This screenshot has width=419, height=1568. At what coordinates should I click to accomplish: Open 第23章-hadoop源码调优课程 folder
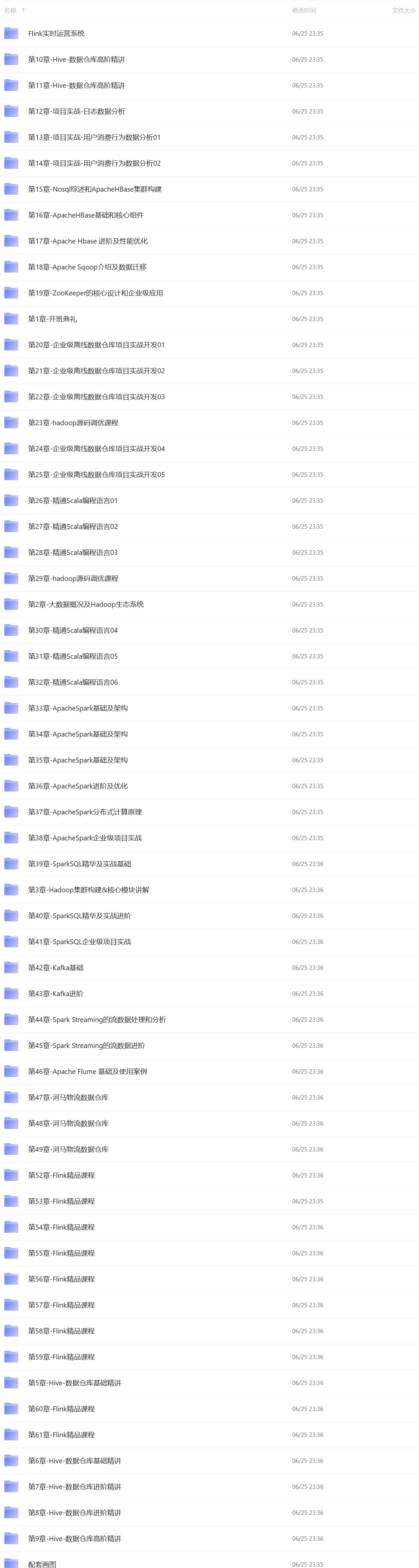[73, 423]
